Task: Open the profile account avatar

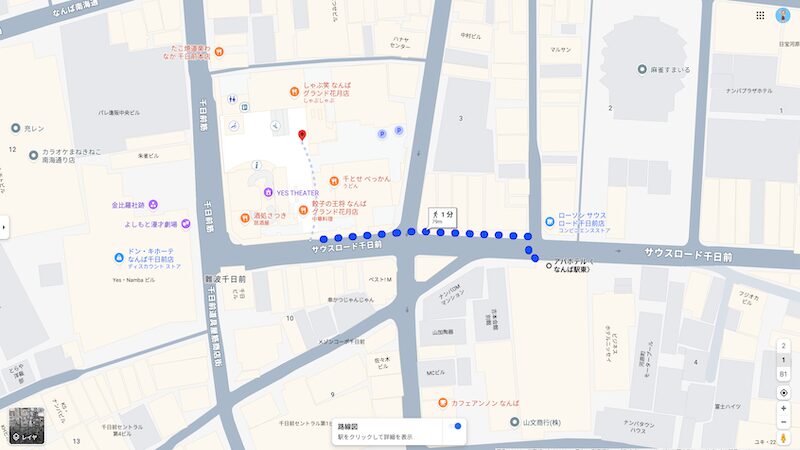Action: coord(782,15)
